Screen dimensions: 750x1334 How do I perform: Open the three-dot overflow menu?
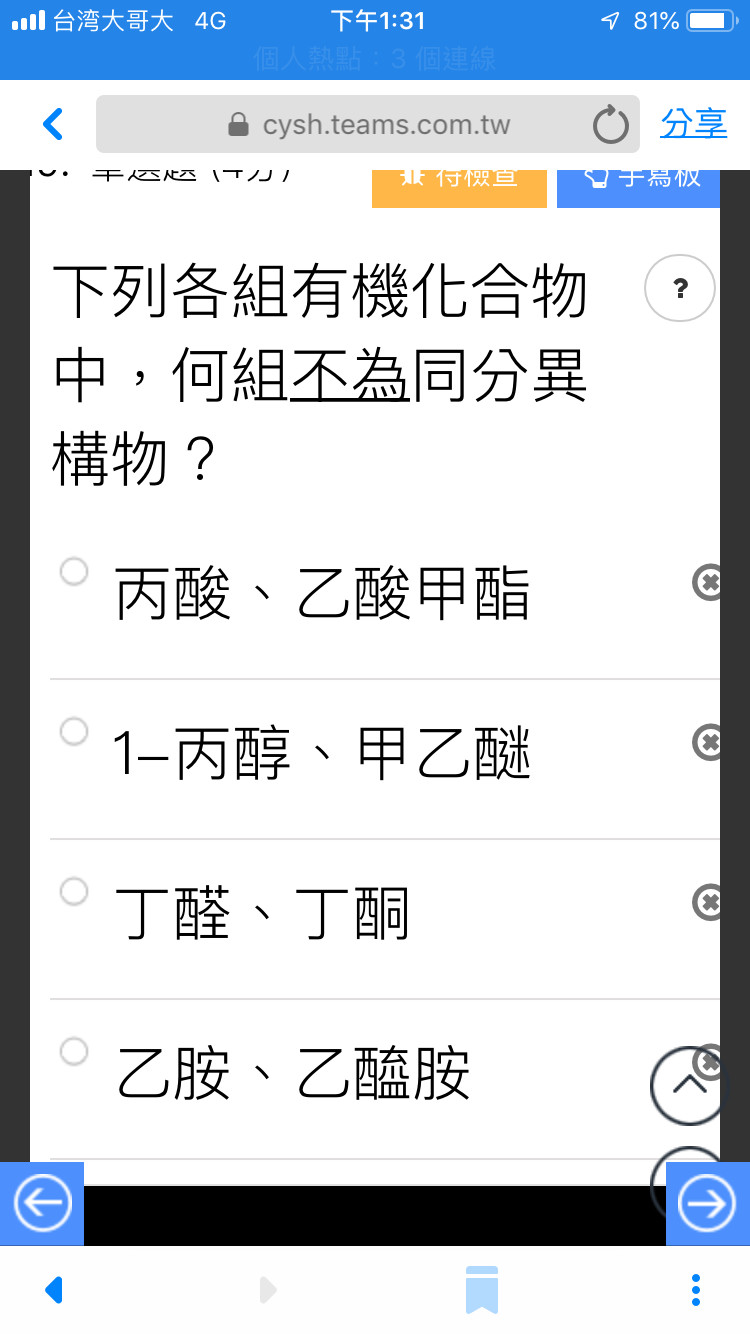(x=696, y=1289)
